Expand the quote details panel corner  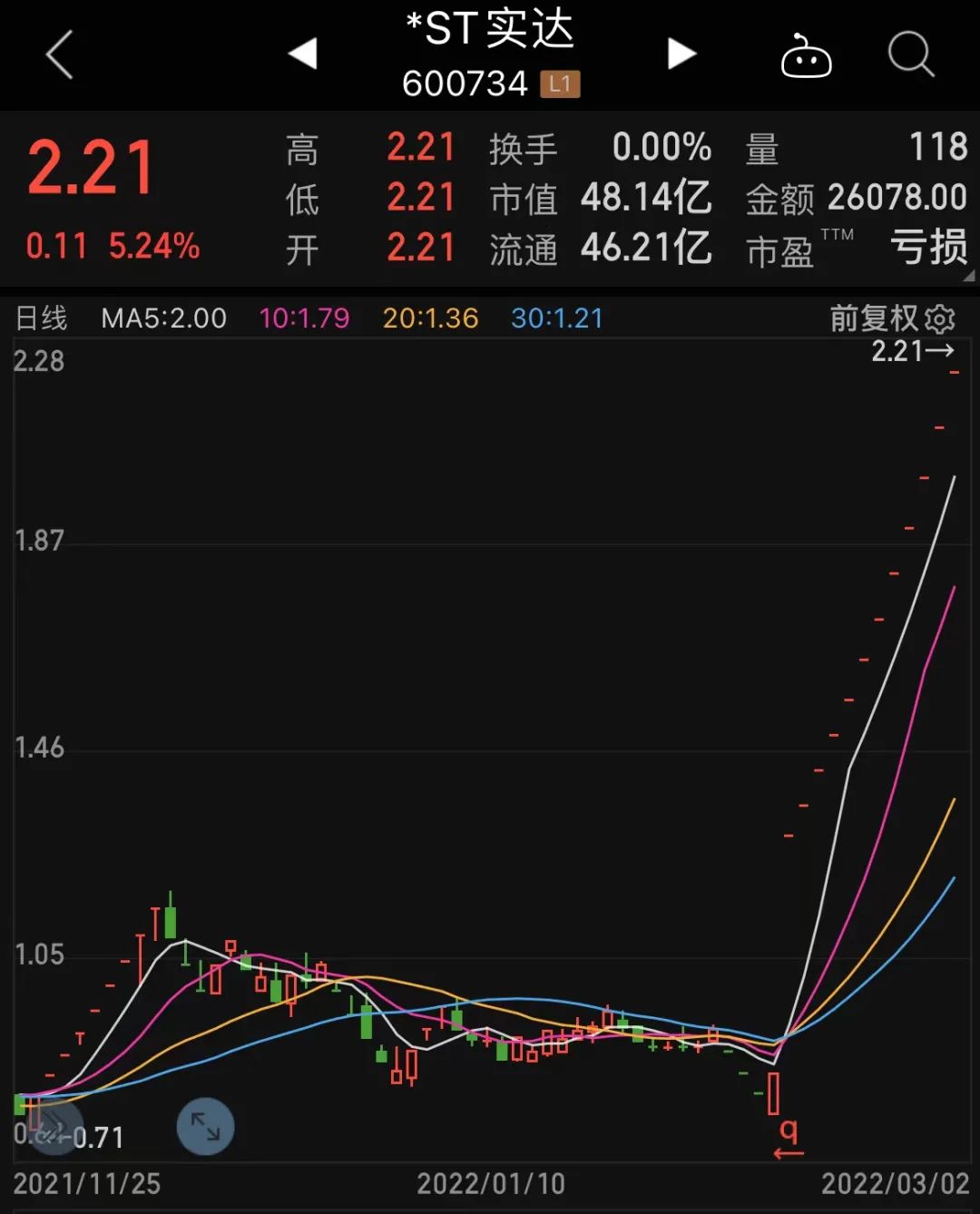tap(968, 276)
